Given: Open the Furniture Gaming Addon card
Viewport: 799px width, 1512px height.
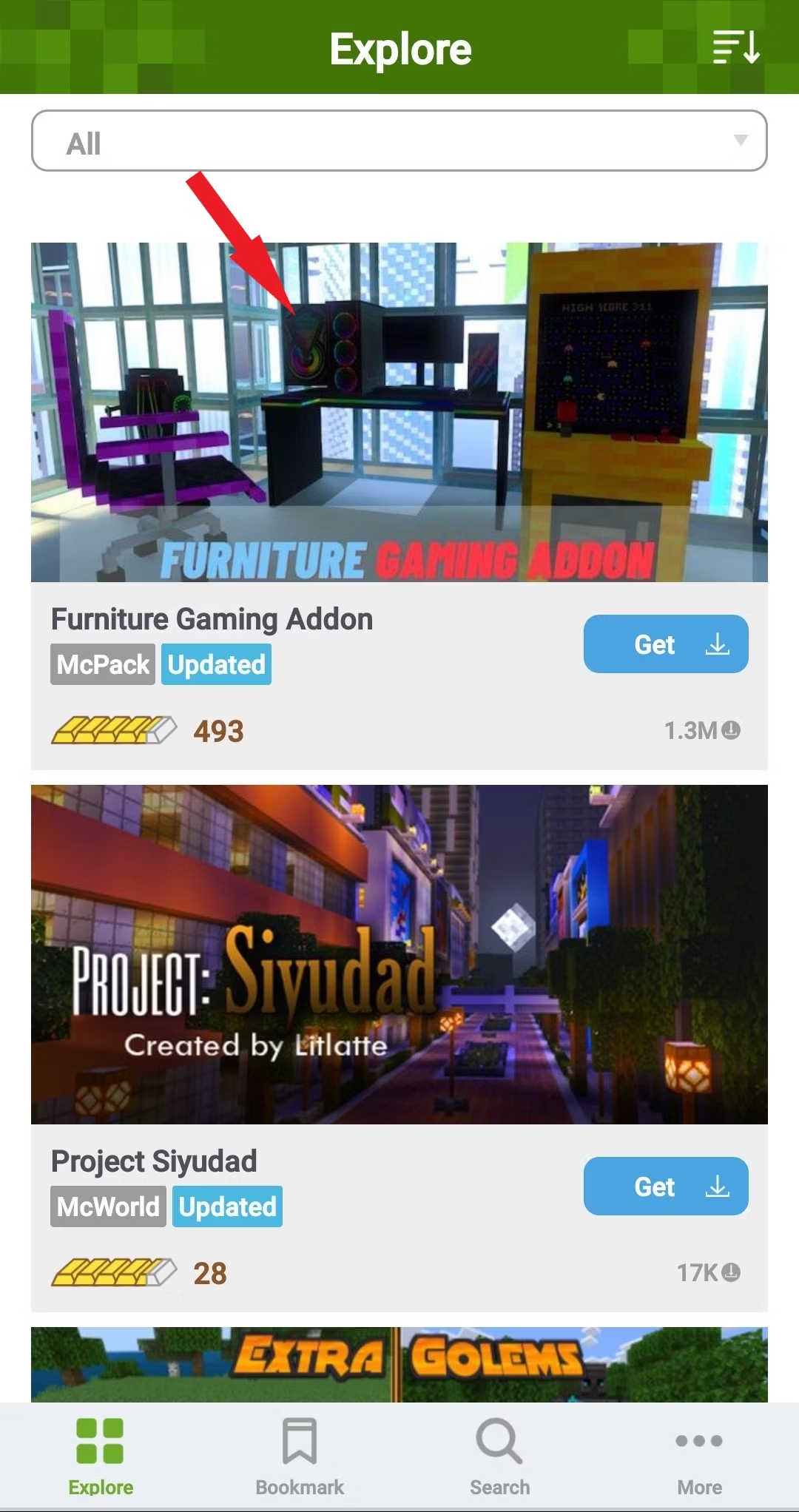Looking at the screenshot, I should tap(399, 412).
